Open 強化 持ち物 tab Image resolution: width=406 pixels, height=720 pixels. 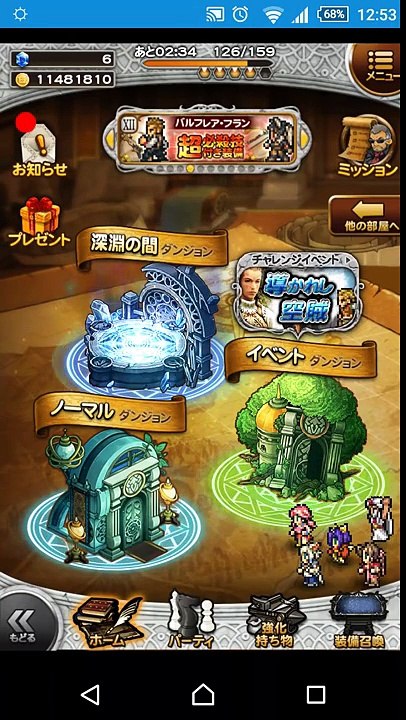click(274, 622)
